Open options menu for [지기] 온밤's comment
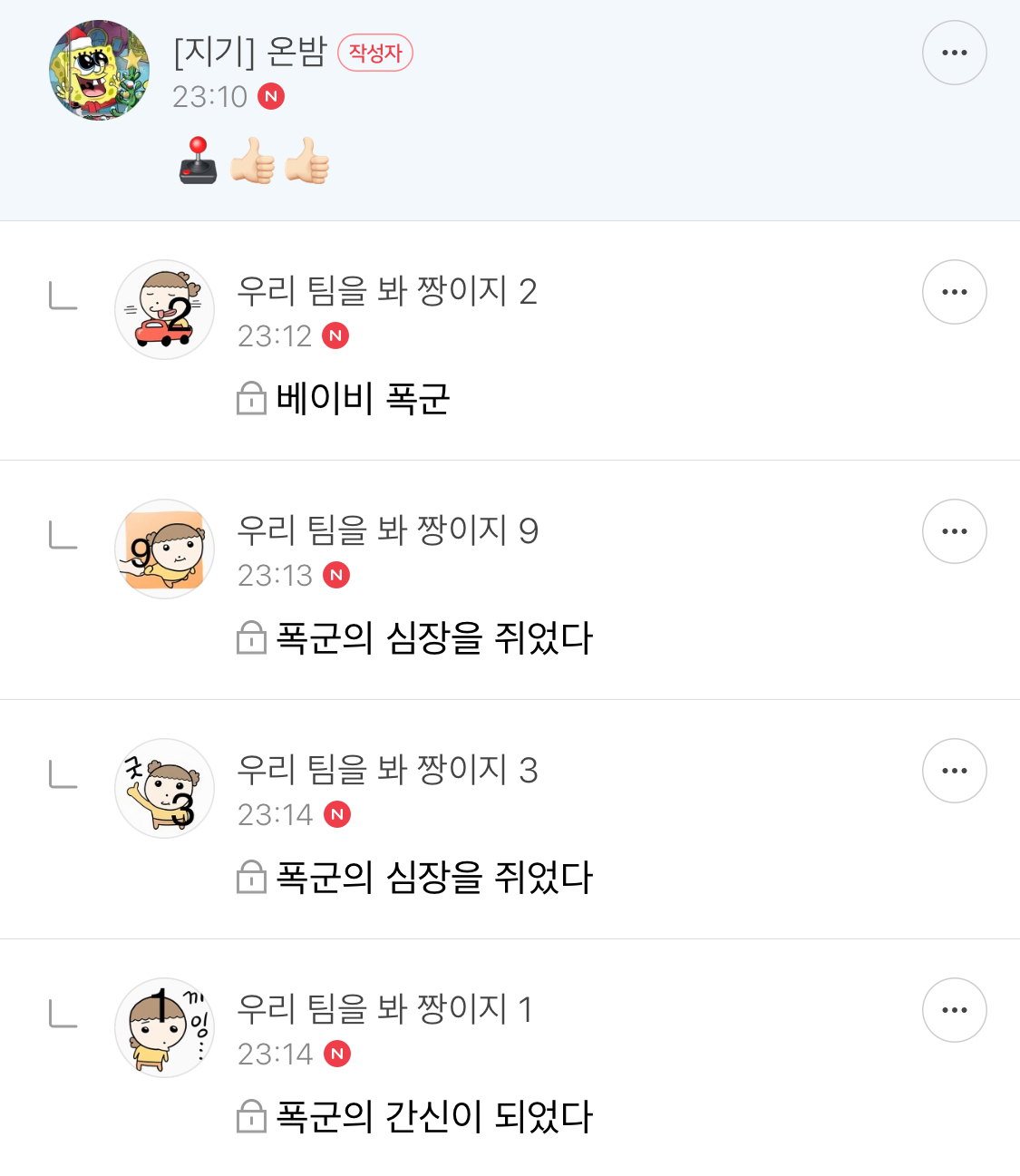 [x=954, y=53]
